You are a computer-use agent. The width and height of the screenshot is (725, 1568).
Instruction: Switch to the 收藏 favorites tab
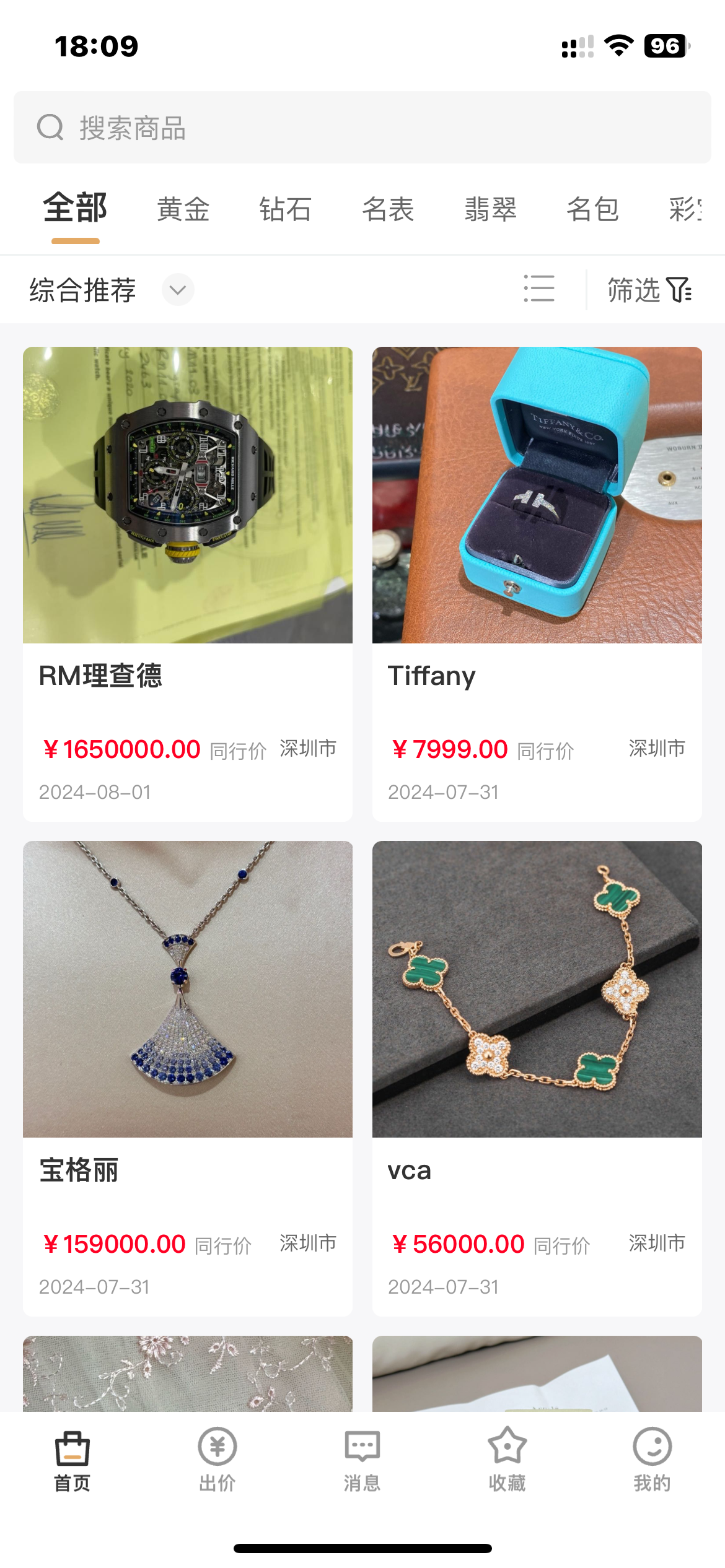click(507, 1459)
